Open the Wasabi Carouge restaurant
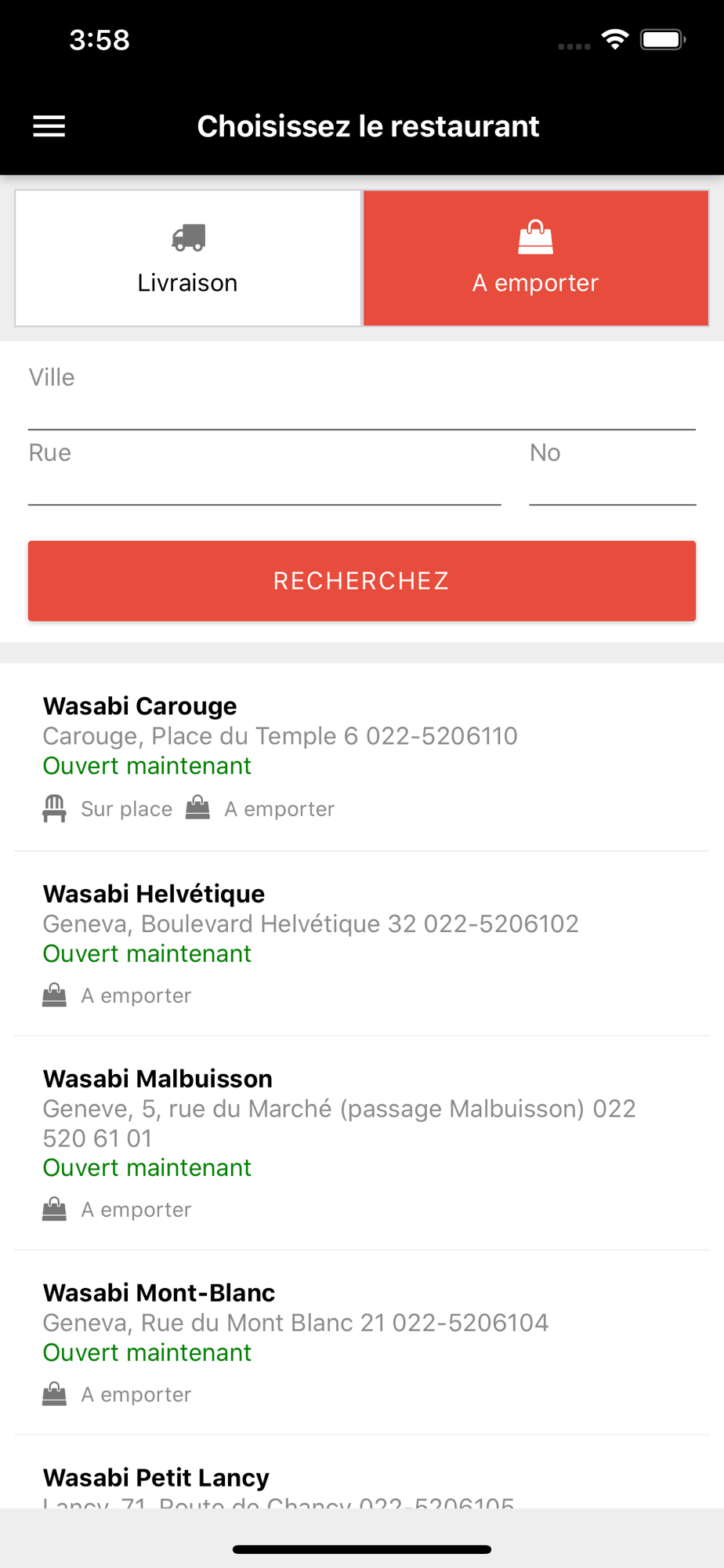 (x=362, y=757)
